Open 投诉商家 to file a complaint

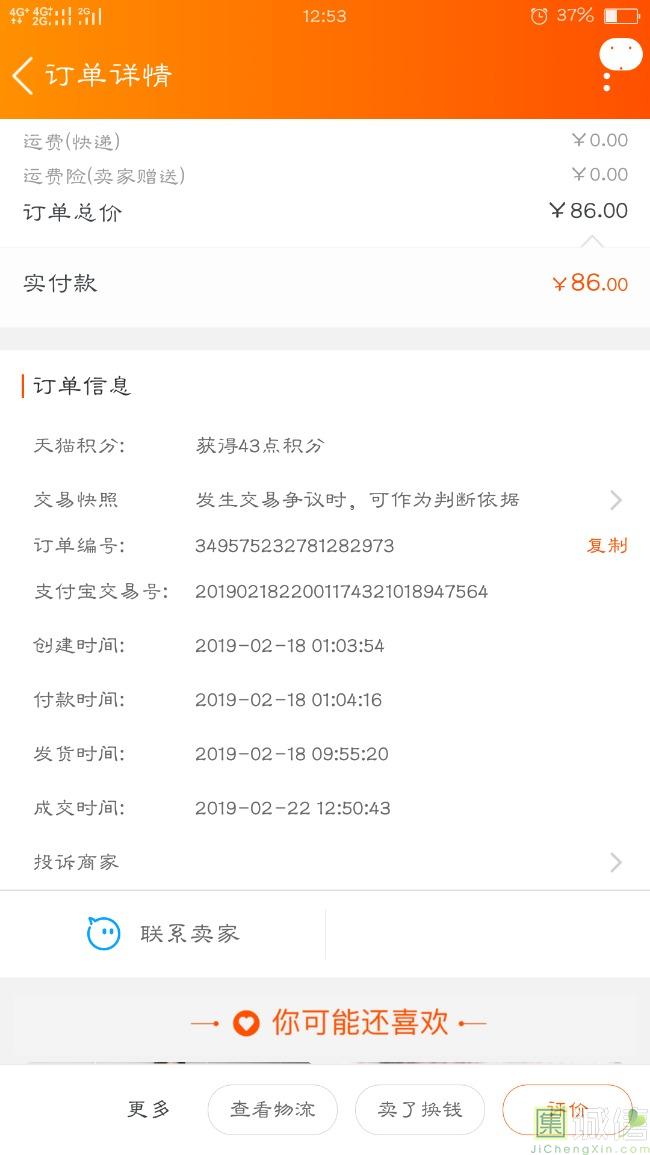pos(325,862)
